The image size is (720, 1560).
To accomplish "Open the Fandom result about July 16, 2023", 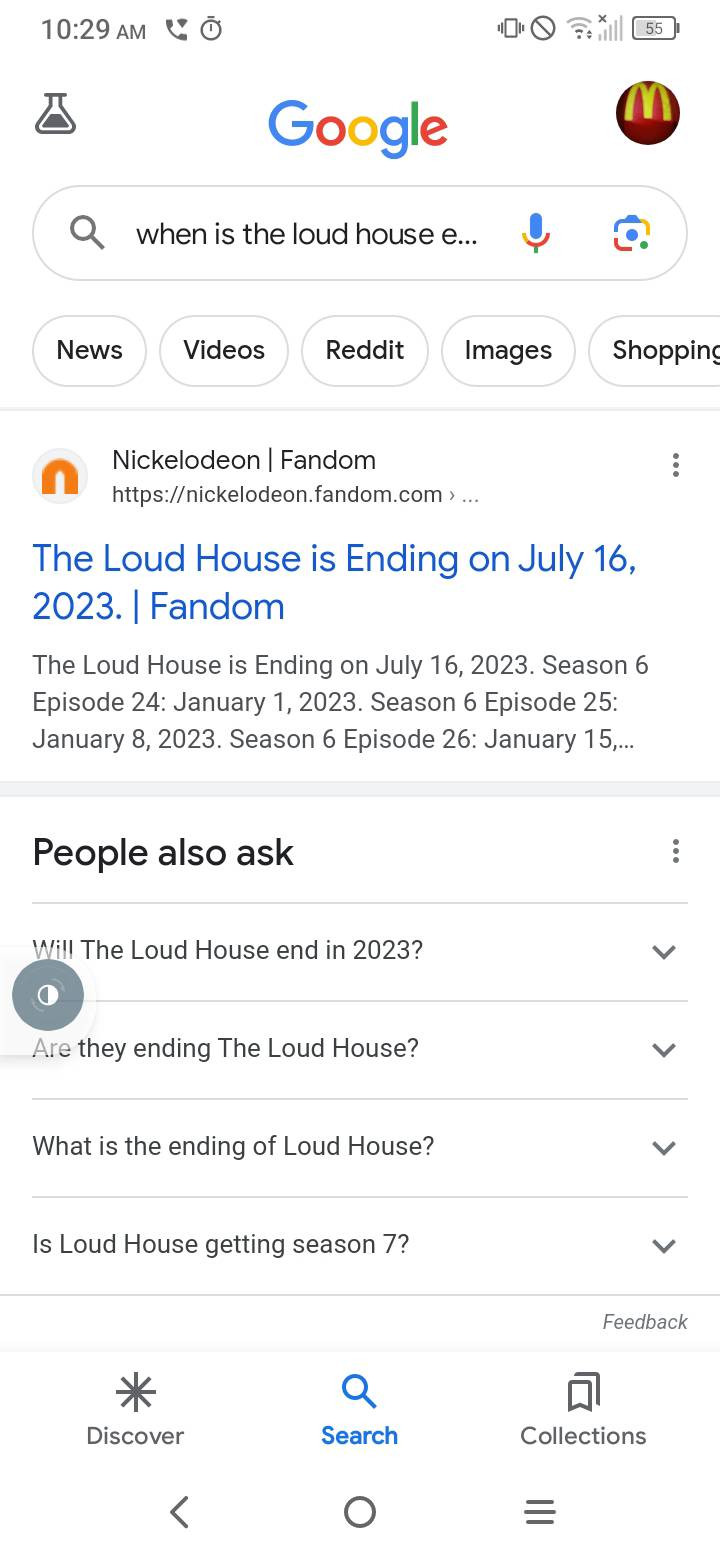I will point(334,582).
